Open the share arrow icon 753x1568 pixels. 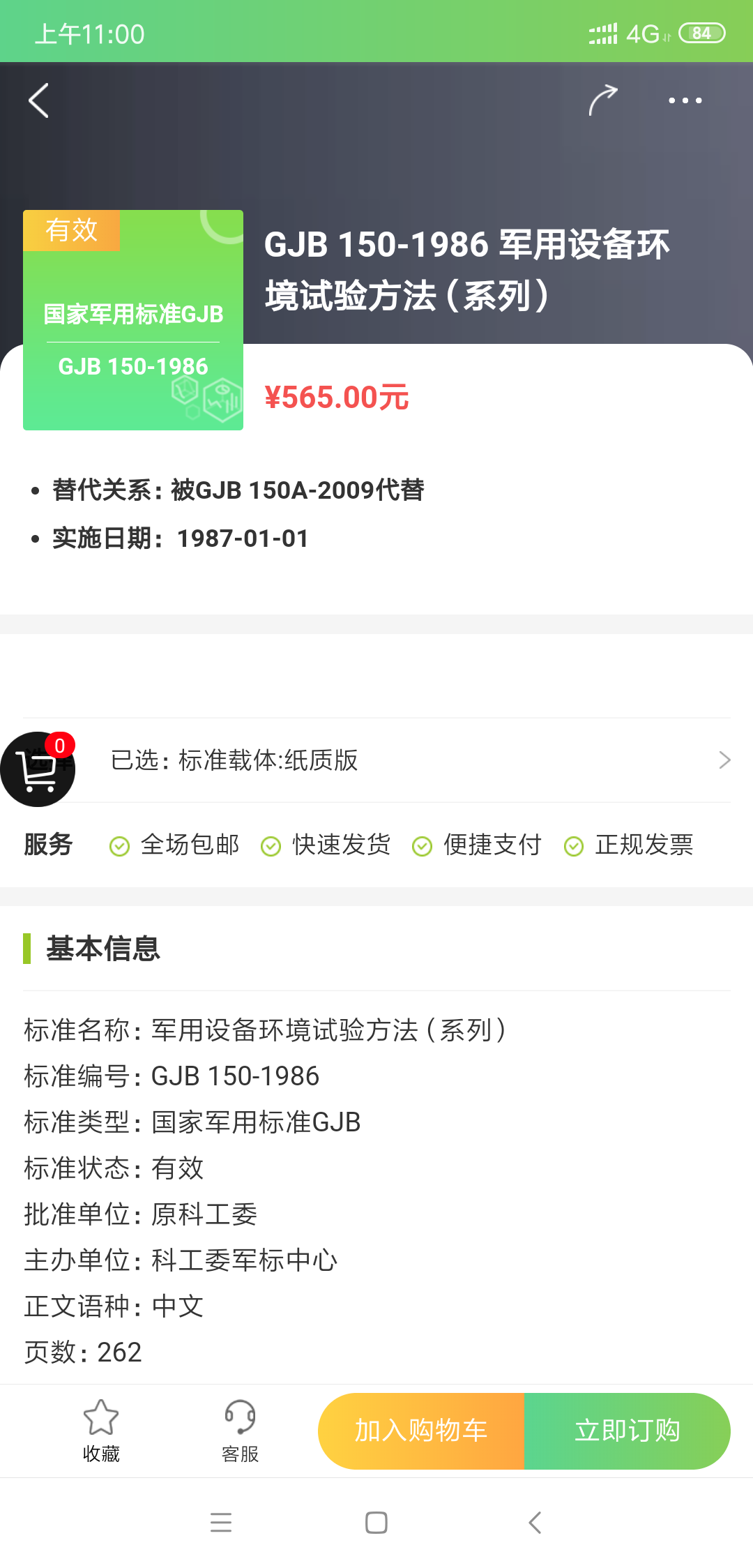(x=604, y=100)
